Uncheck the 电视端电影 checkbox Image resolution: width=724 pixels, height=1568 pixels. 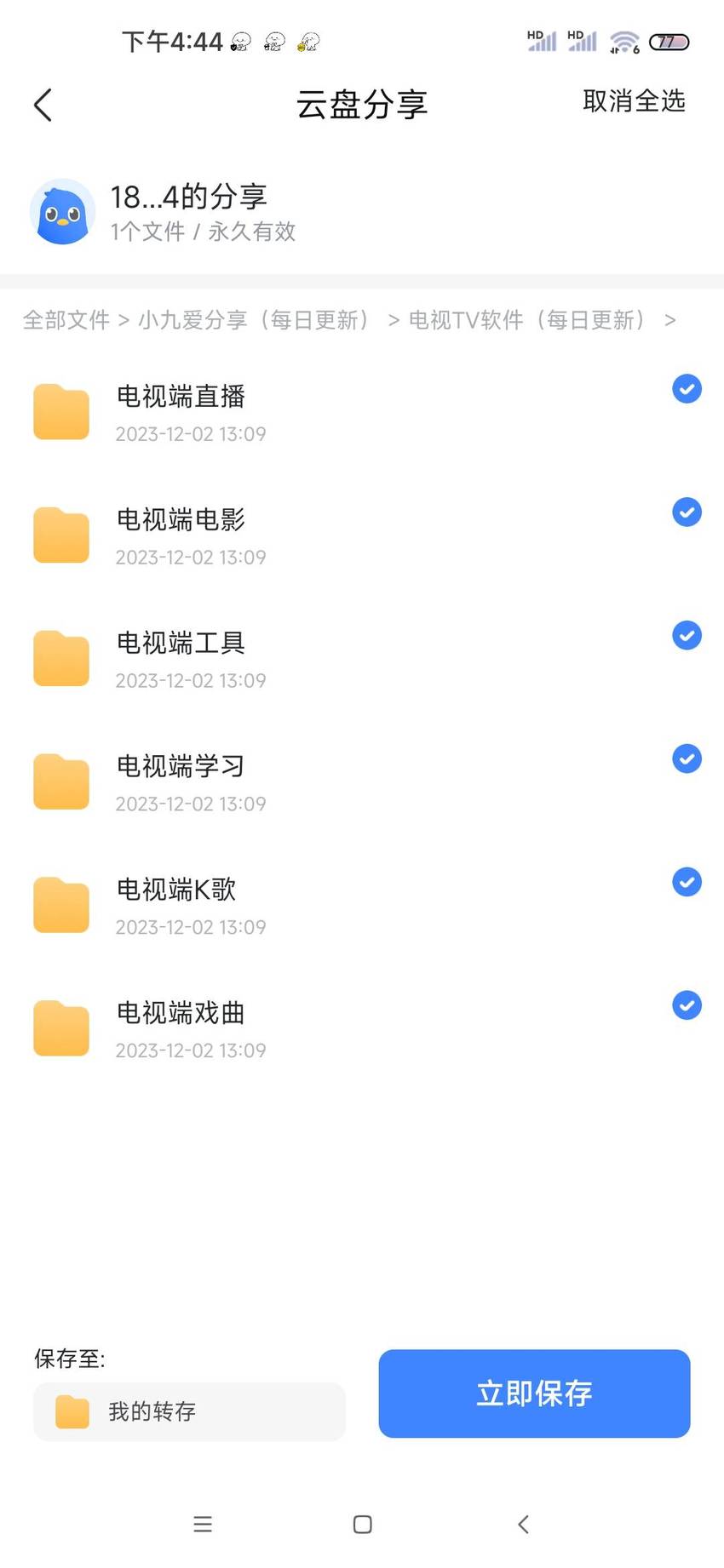click(687, 512)
